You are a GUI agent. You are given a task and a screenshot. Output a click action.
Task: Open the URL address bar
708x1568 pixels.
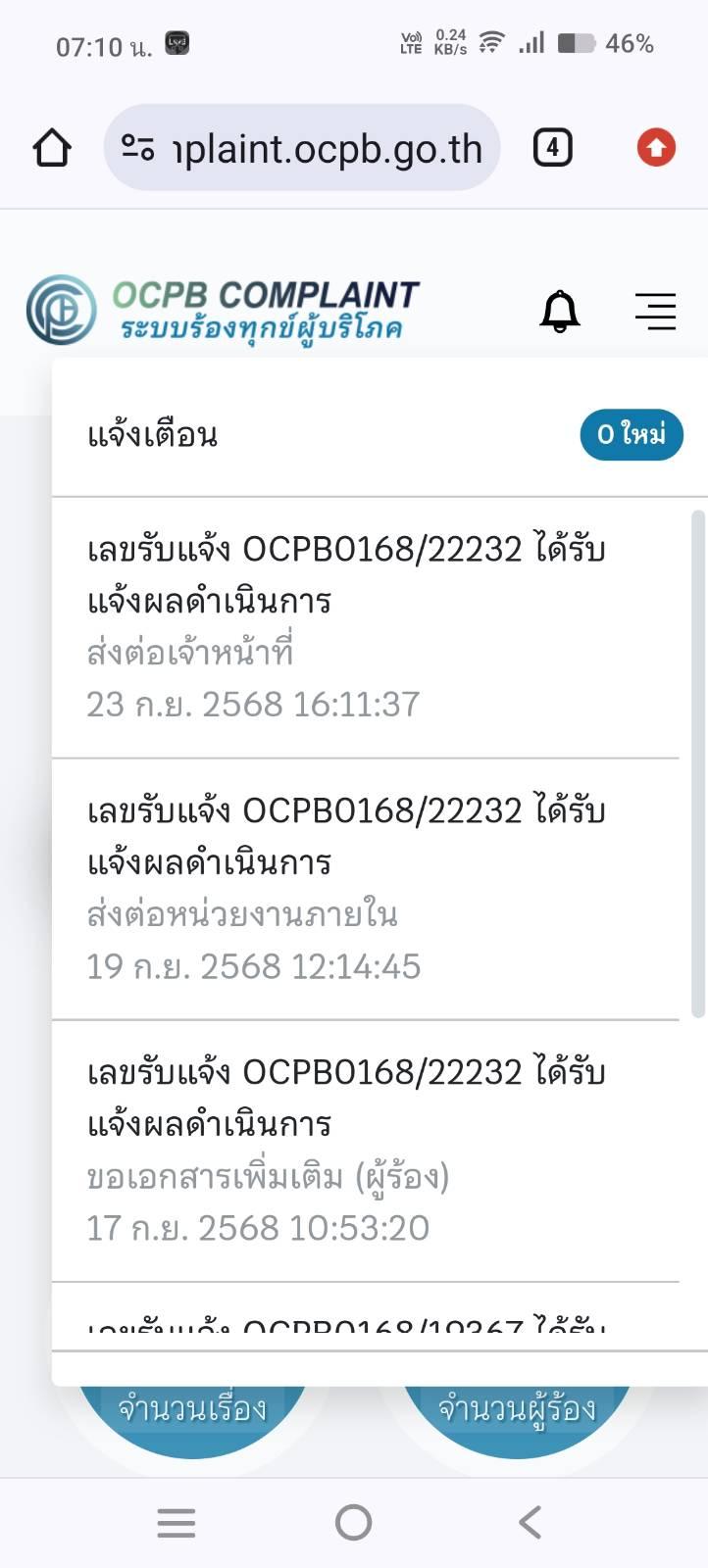pos(302,148)
